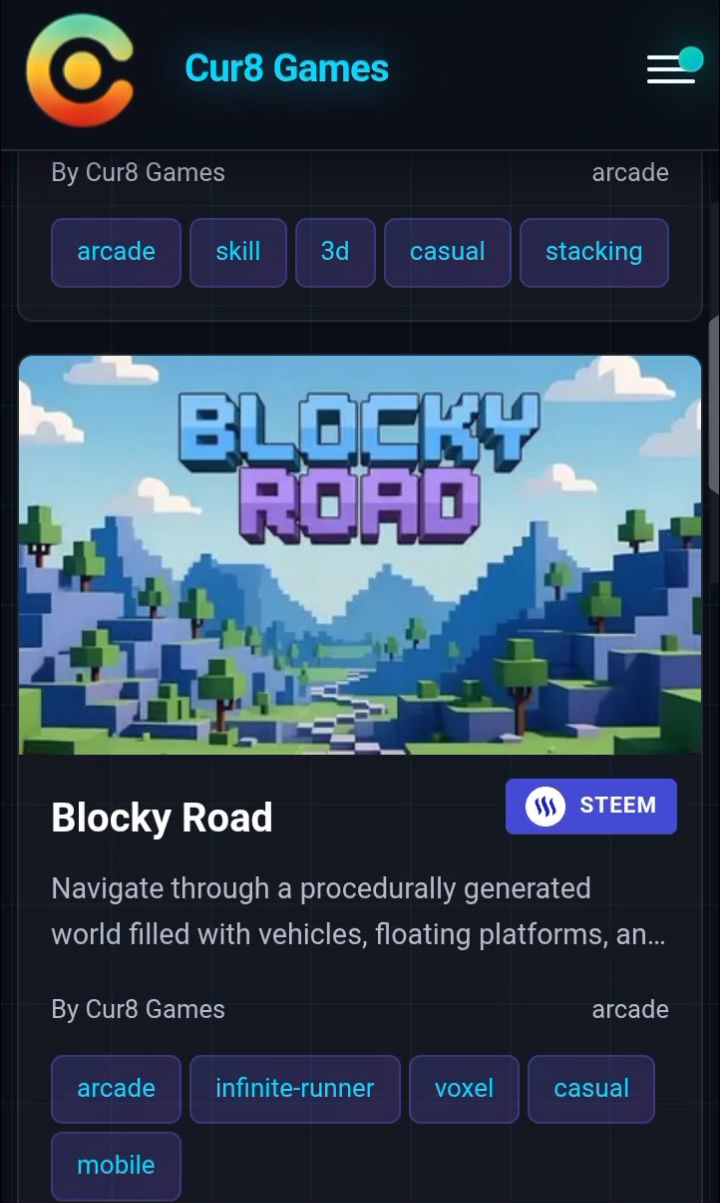Open the Blocky Road game card
Viewport: 720px width, 1203px height.
(360, 555)
